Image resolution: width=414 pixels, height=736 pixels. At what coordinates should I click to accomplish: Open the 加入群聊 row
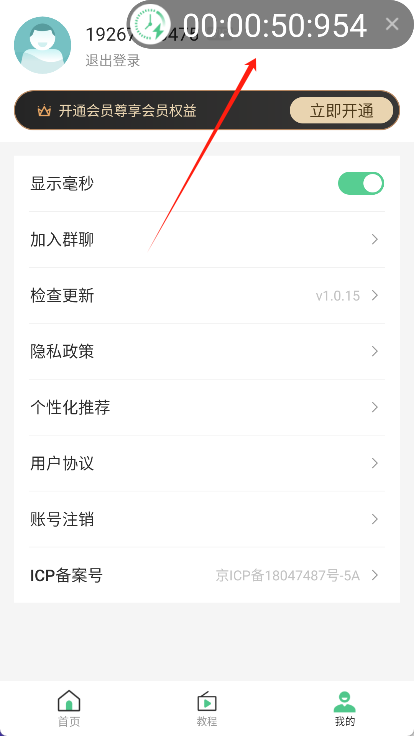click(207, 240)
